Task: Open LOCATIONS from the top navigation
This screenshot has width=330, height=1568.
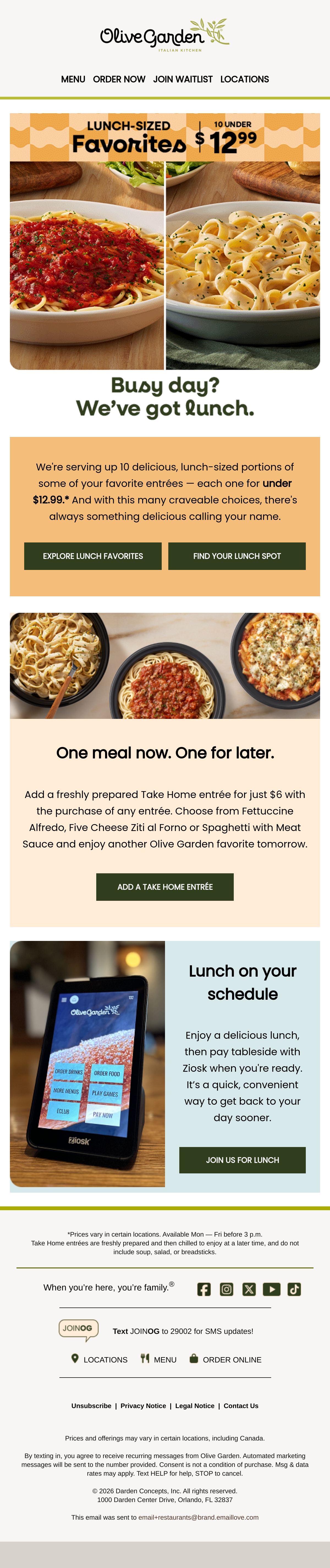Action: tap(245, 79)
